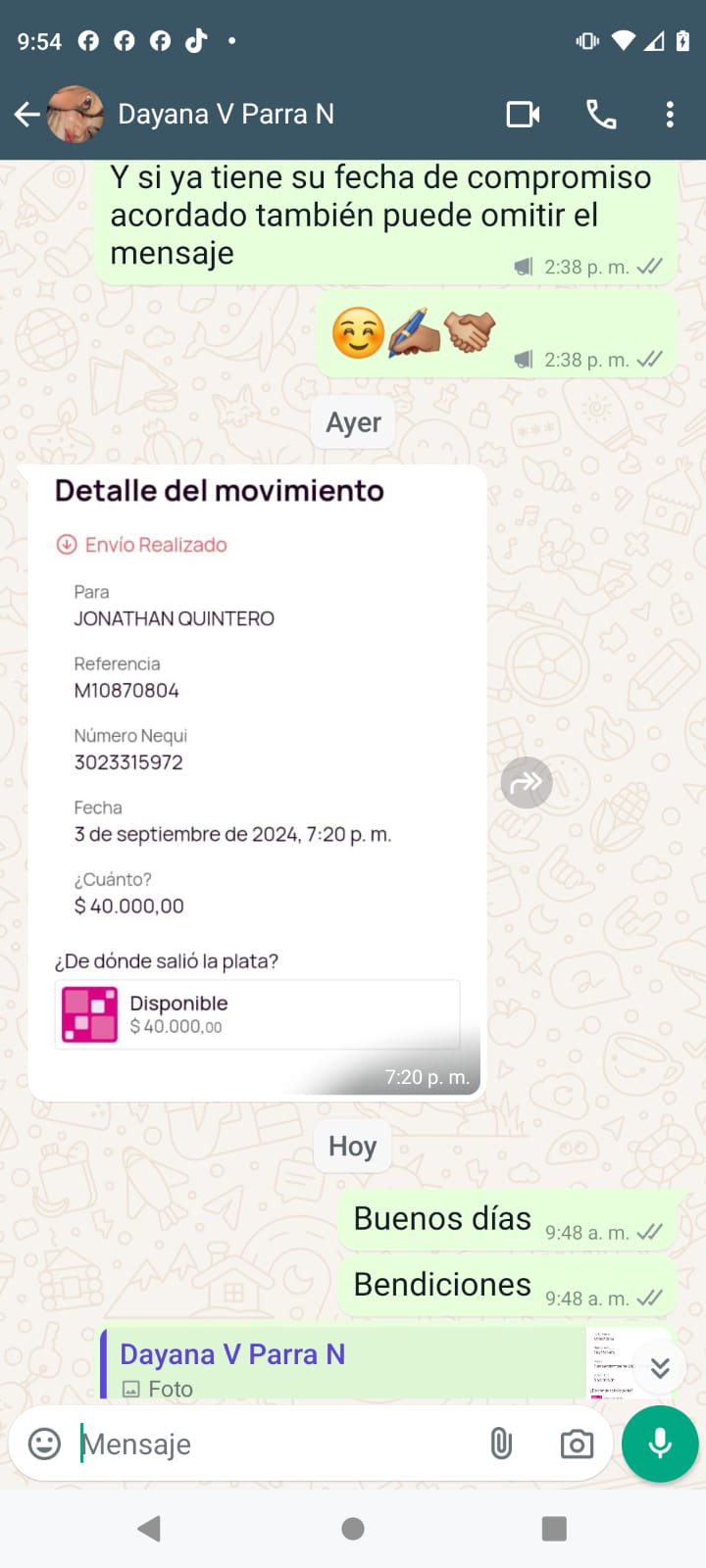
Task: Open Dayana V Parra N contact info
Action: coord(226,115)
